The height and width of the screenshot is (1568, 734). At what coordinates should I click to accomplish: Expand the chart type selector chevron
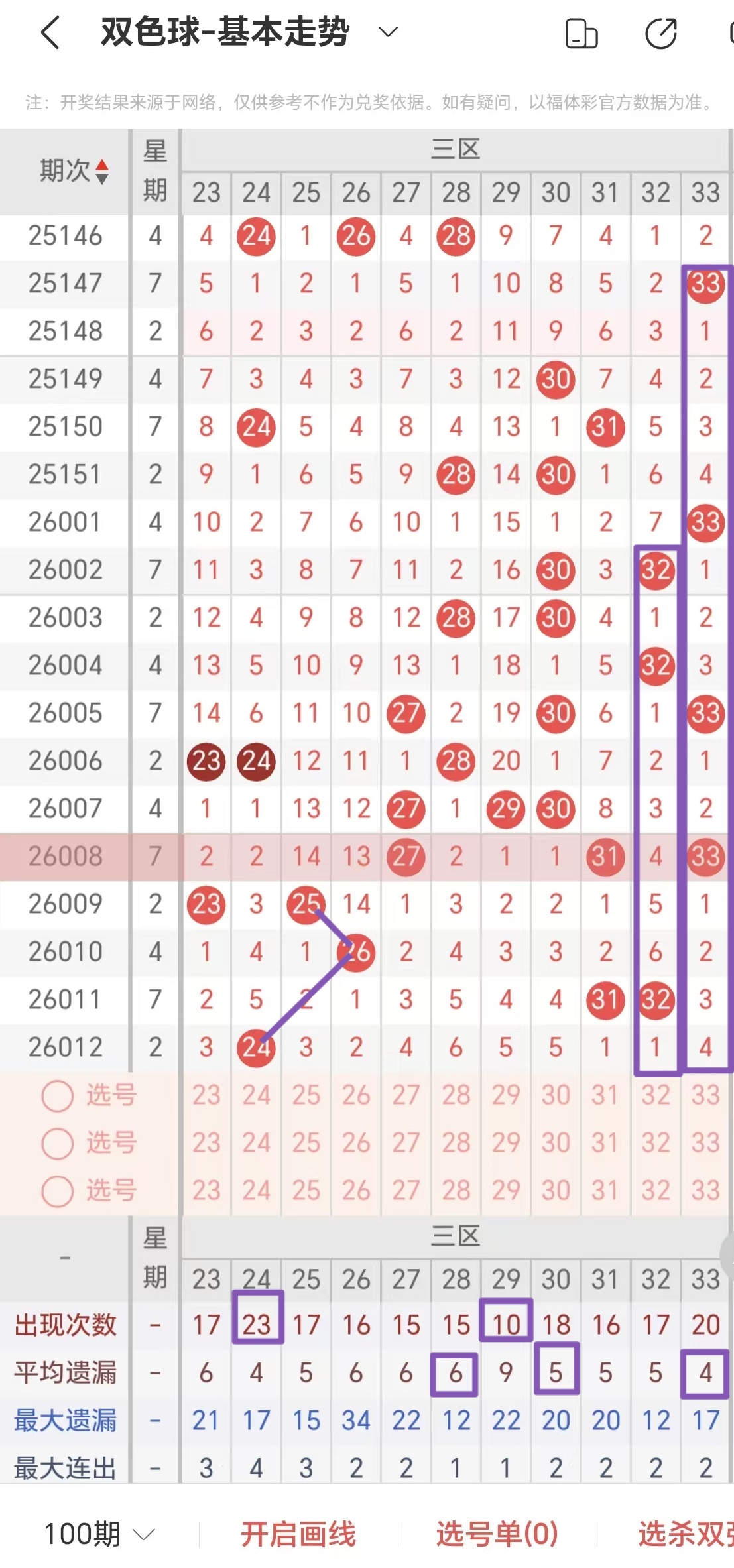pyautogui.click(x=388, y=32)
